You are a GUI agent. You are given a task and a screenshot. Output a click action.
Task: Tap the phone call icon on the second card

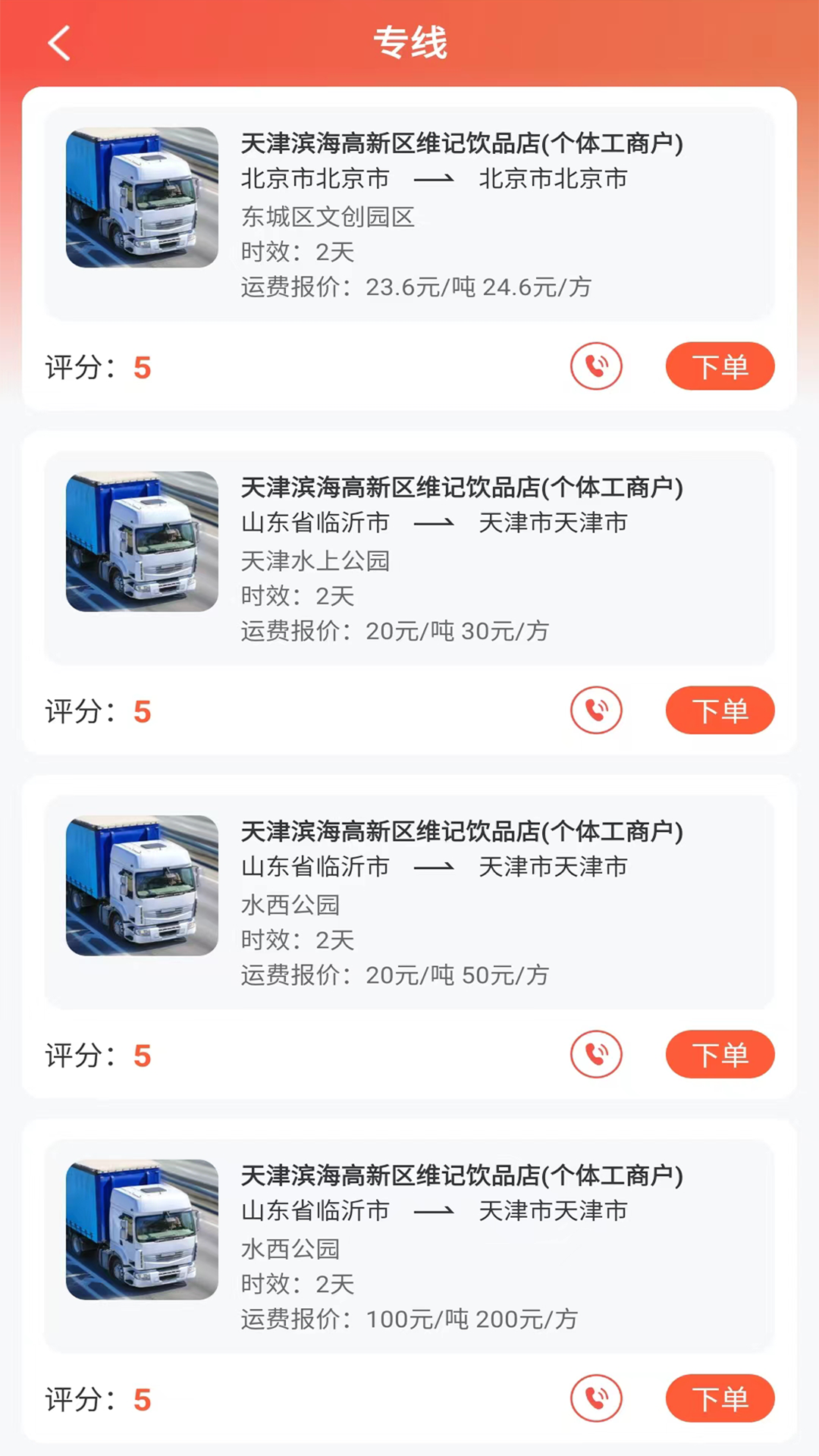coord(596,711)
